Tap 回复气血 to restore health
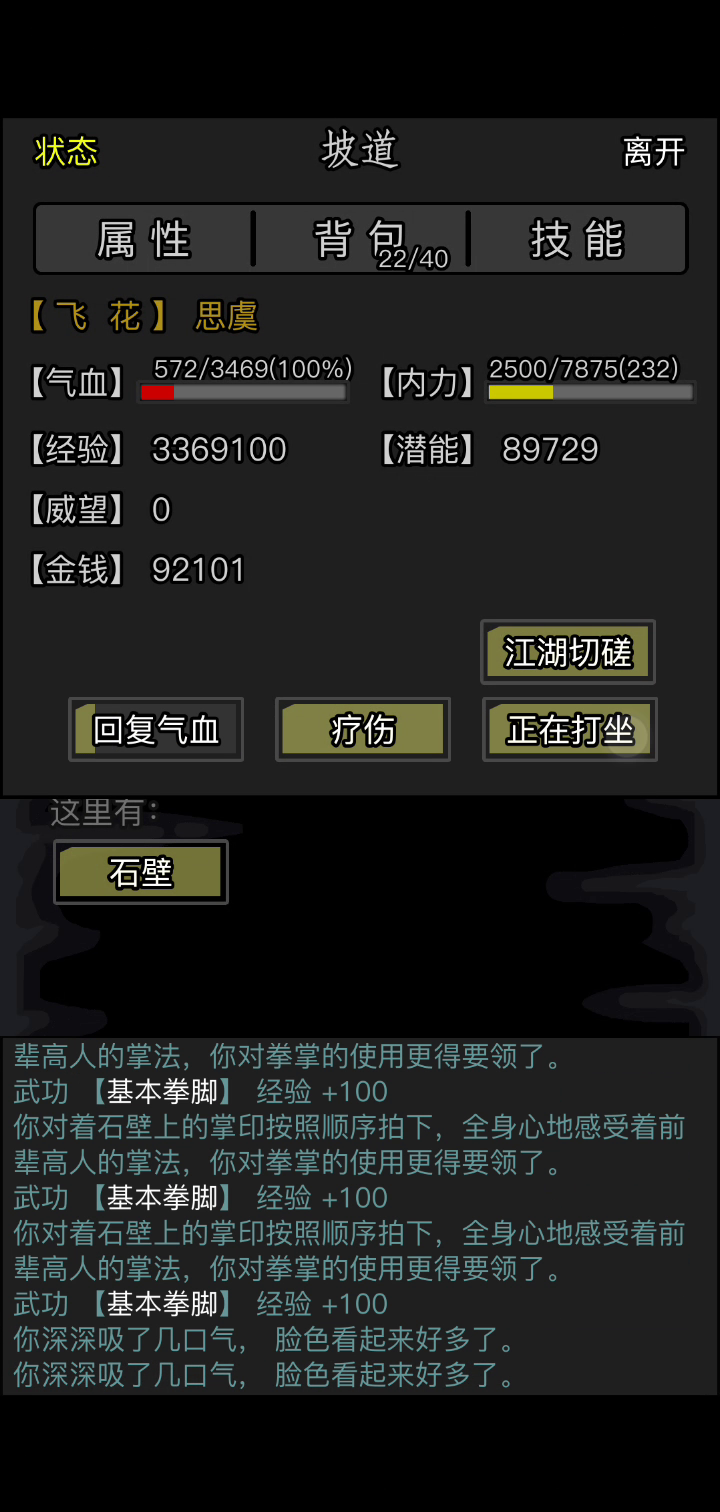 [x=156, y=729]
